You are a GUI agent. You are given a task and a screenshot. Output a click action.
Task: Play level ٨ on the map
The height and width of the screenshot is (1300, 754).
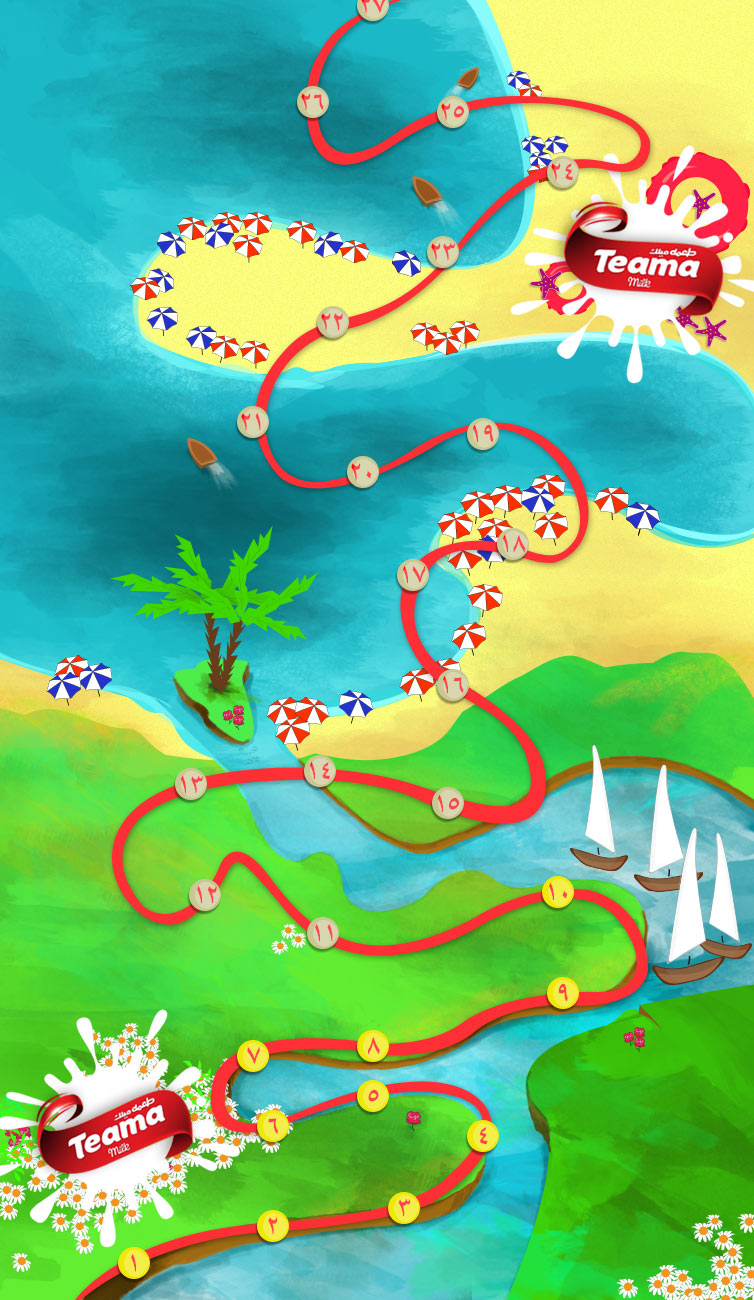(x=373, y=1047)
